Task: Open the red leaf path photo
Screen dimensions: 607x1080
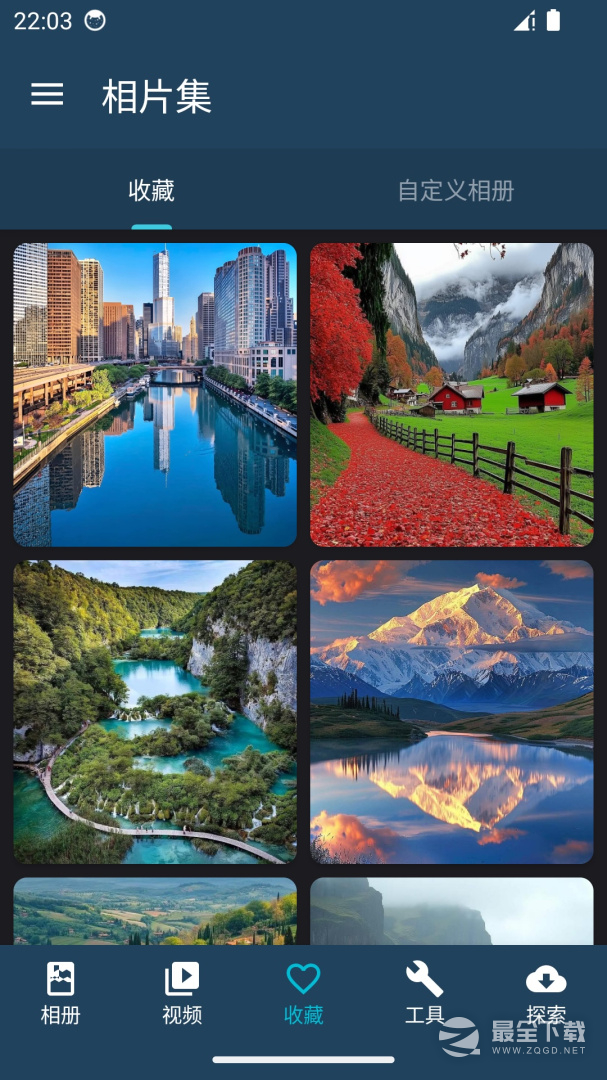Action: tap(451, 395)
